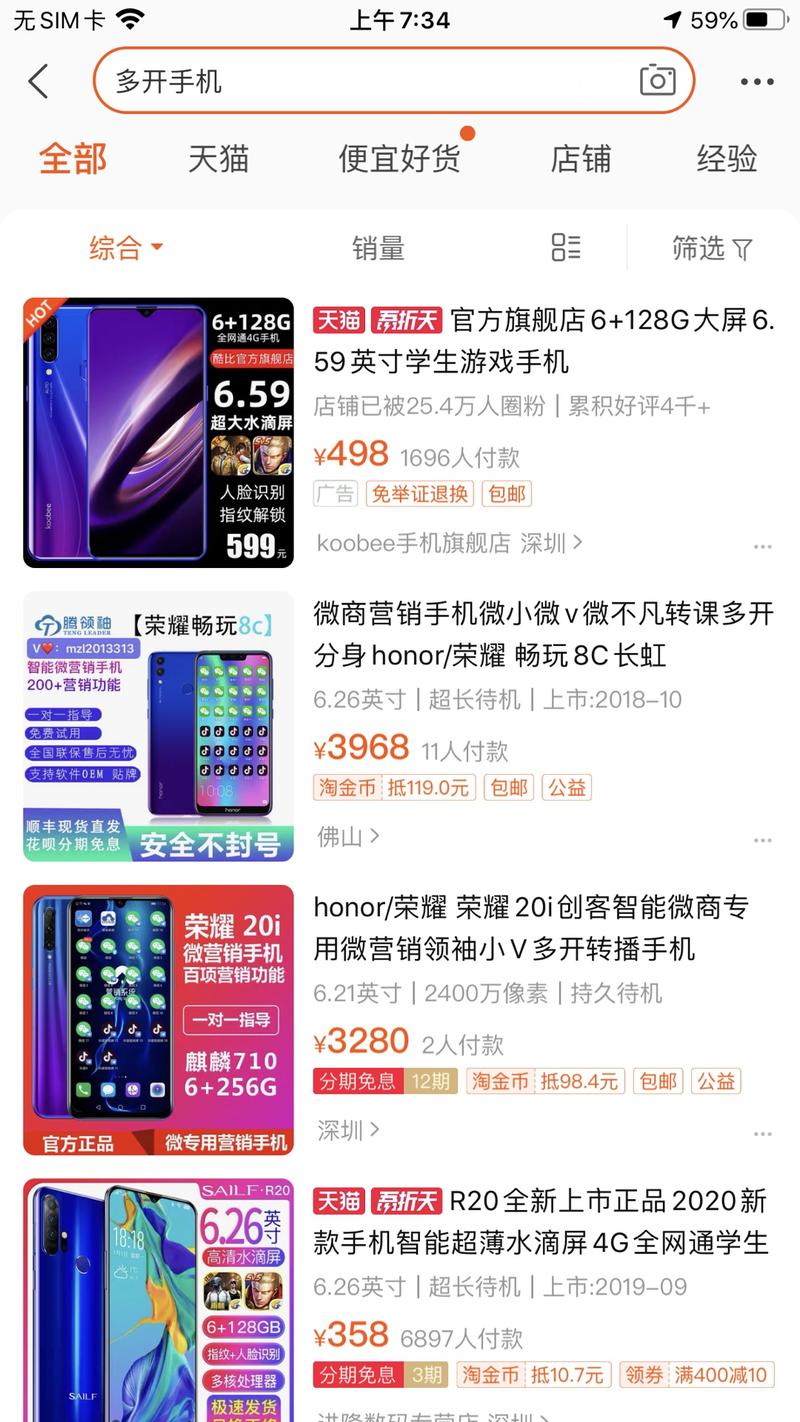Open the more options menu via three dots

756,81
